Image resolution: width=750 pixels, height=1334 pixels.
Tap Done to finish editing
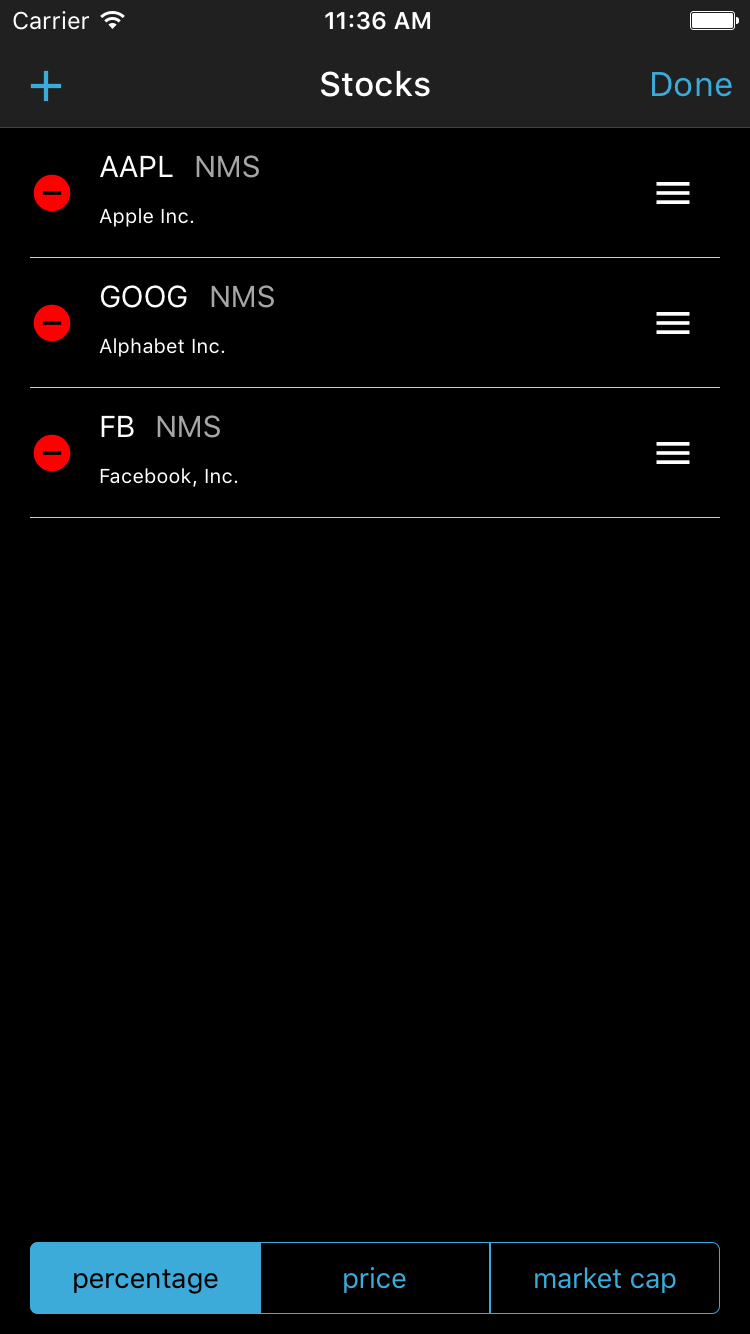coord(691,85)
